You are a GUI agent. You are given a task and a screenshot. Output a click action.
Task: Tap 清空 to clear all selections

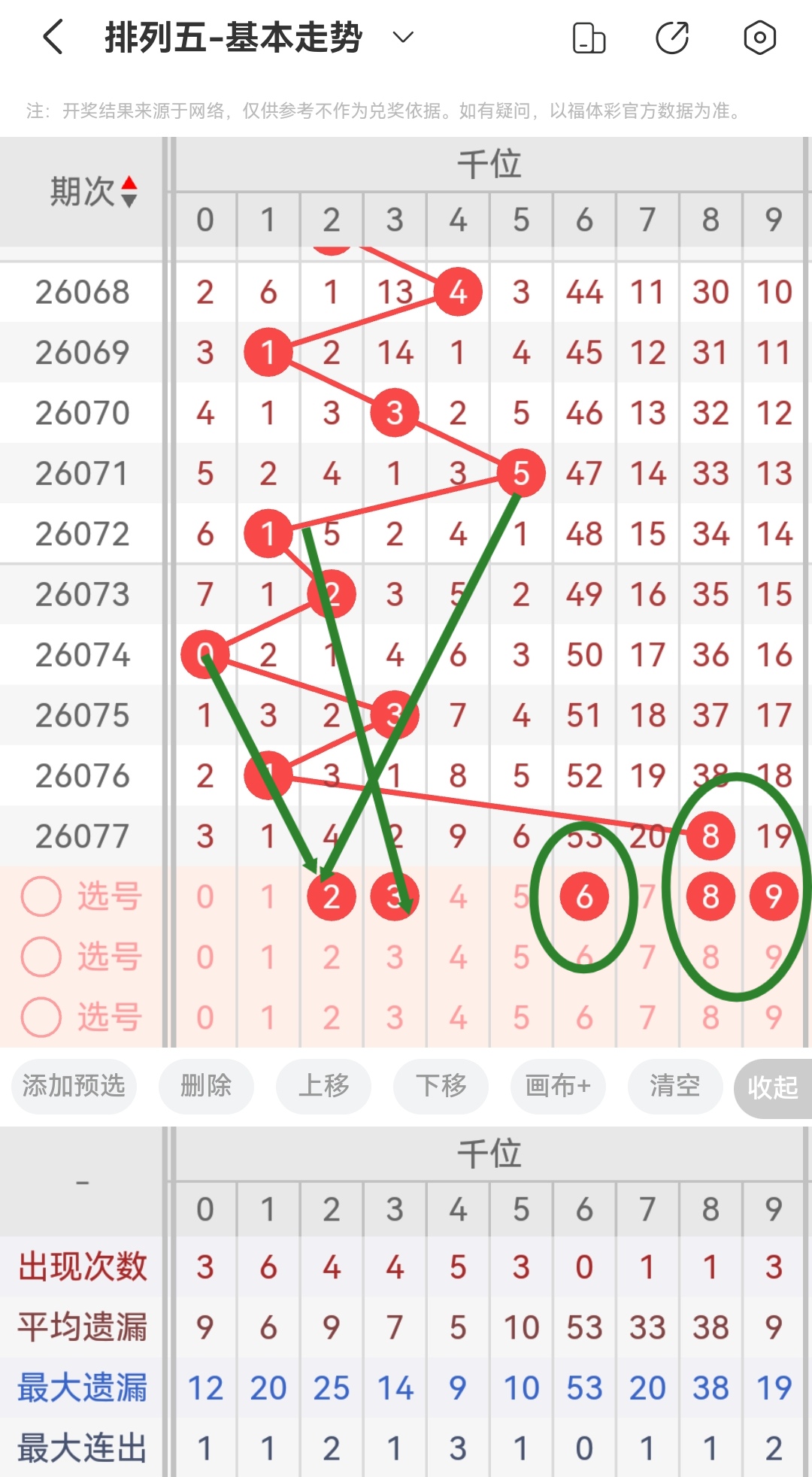(x=674, y=1087)
